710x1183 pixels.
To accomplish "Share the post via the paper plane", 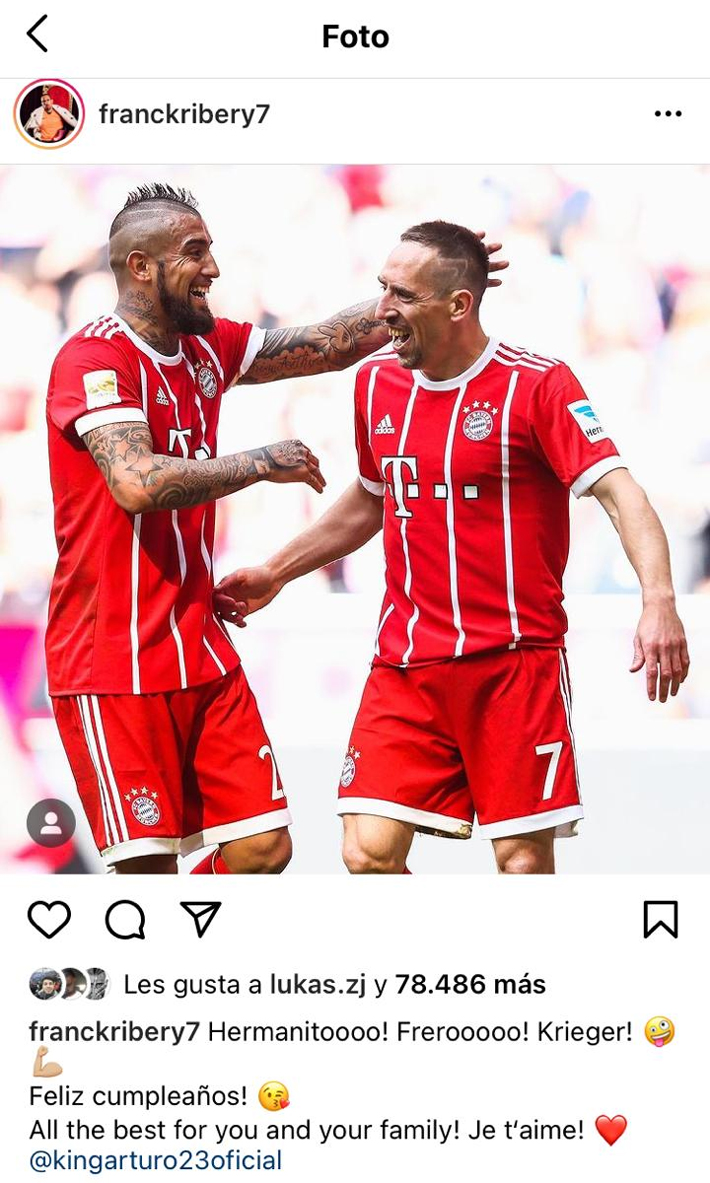I will pos(200,919).
